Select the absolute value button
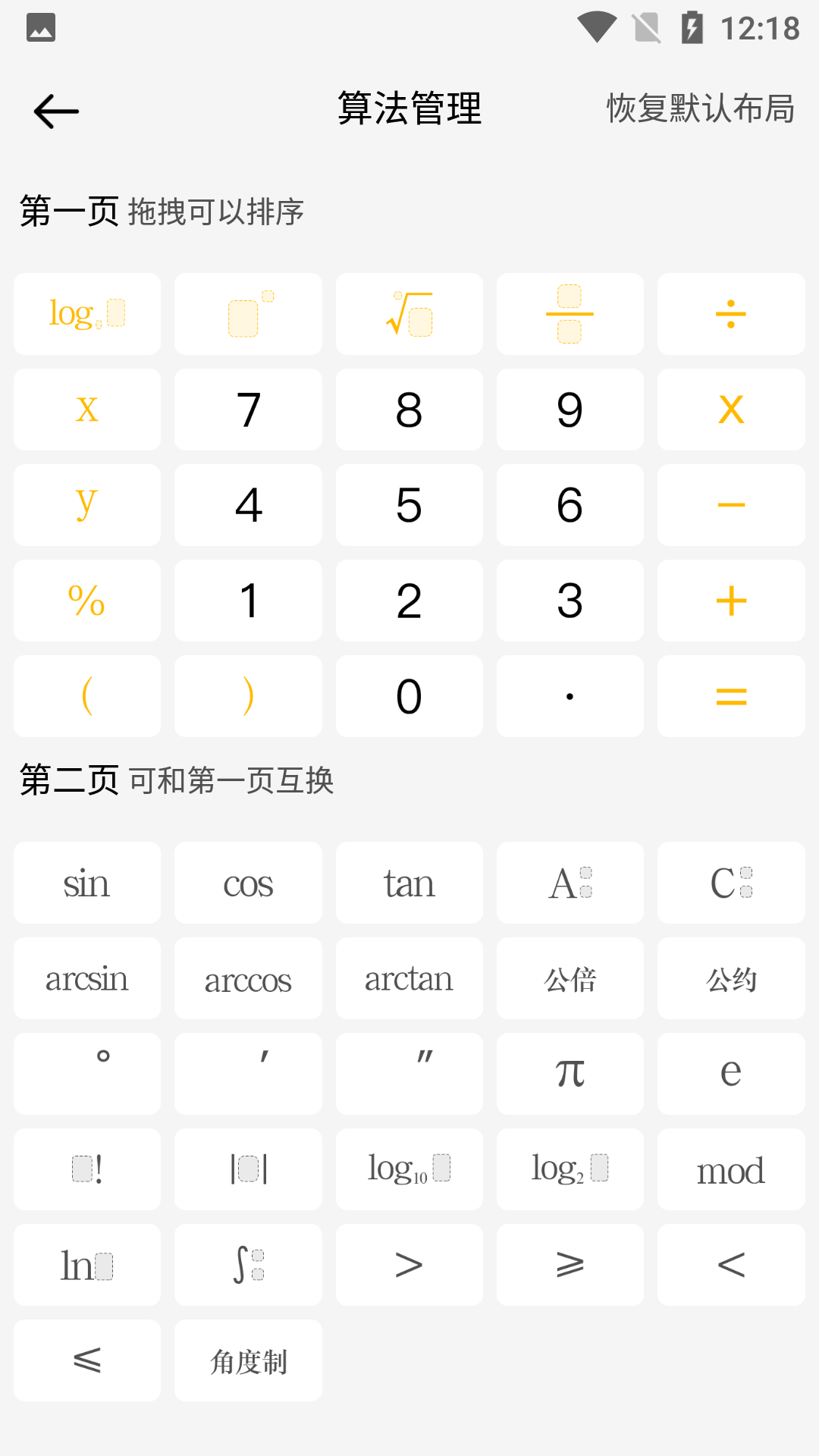The image size is (819, 1456). click(x=248, y=1169)
